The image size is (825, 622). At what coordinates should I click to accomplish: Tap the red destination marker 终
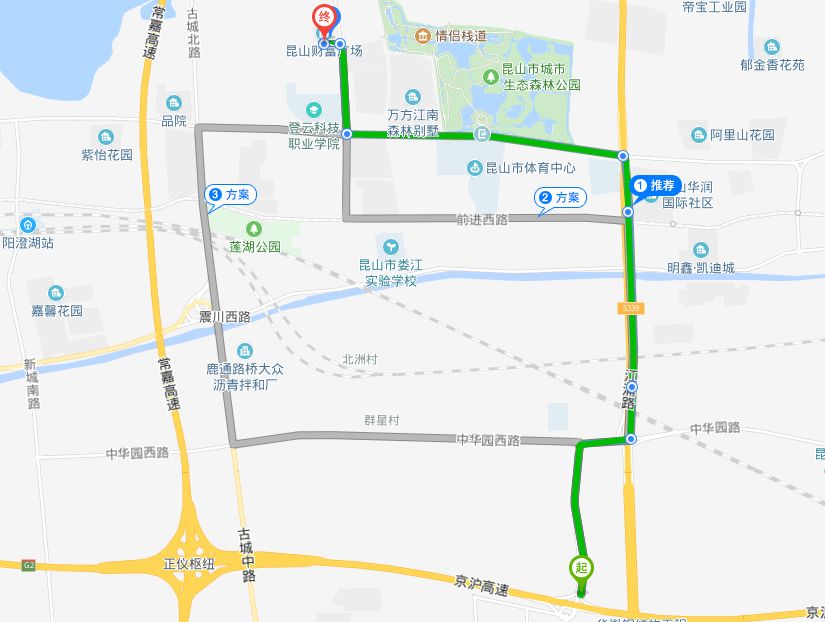click(x=323, y=19)
